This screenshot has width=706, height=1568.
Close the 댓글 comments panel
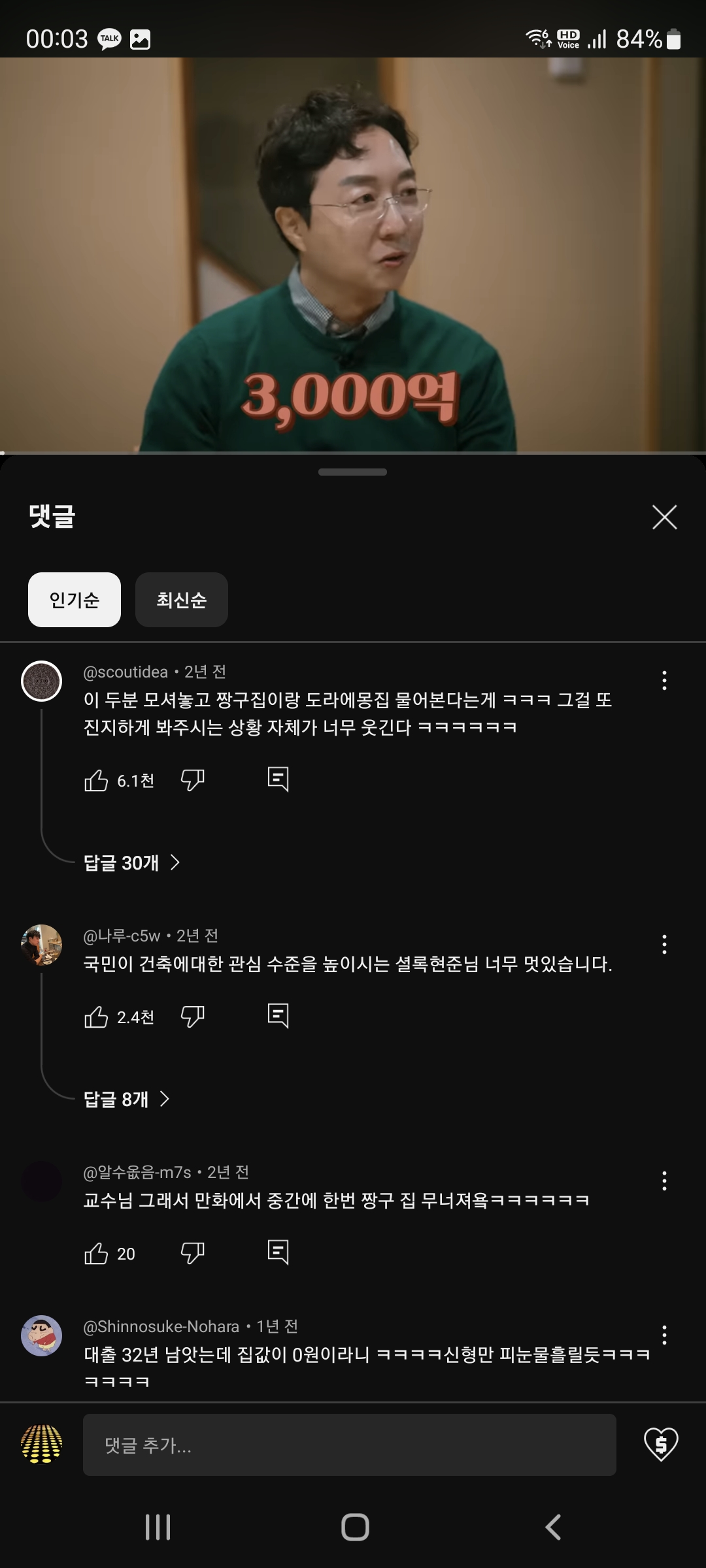point(664,517)
